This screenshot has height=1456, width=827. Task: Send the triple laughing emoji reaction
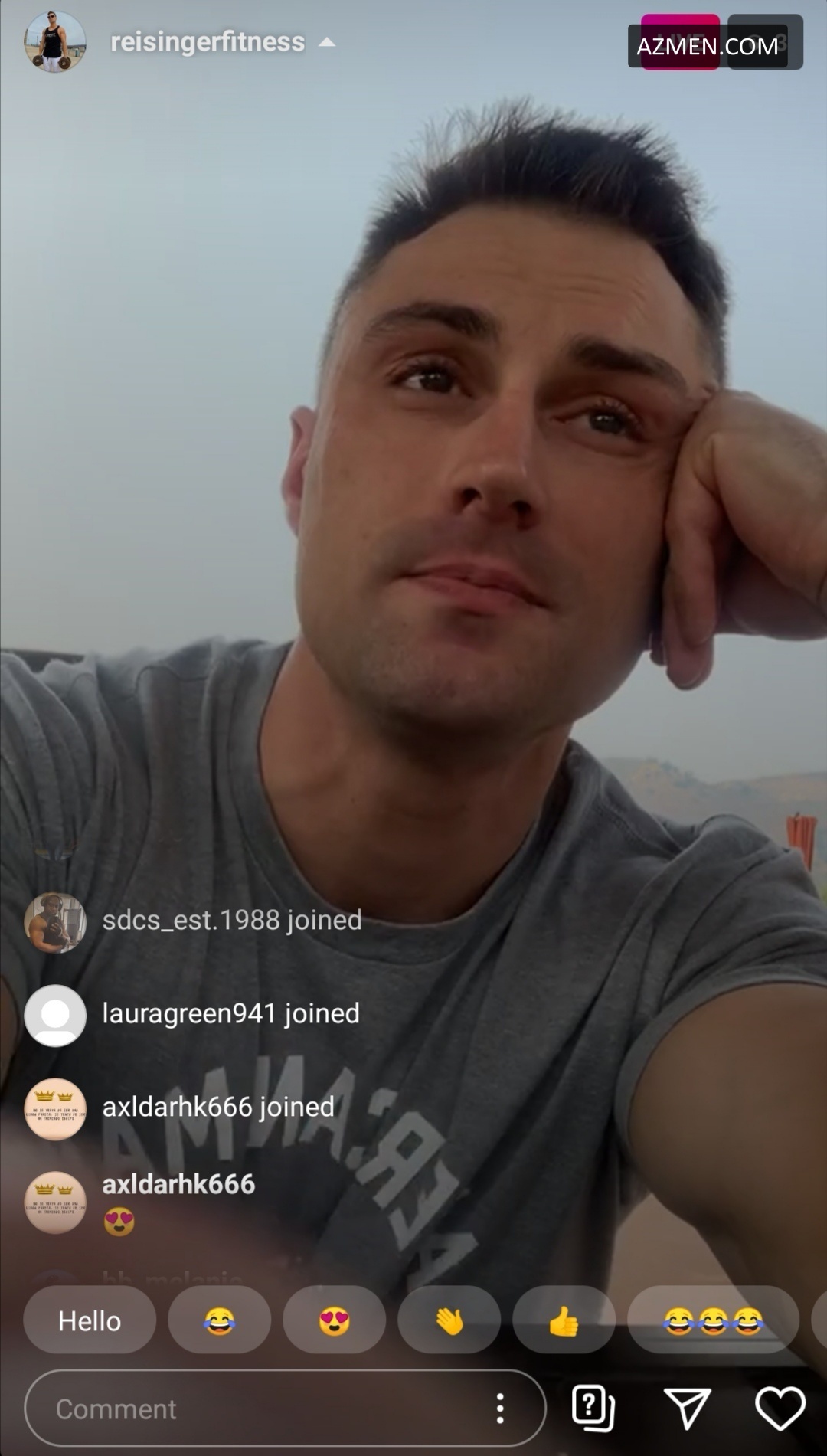tap(713, 1320)
